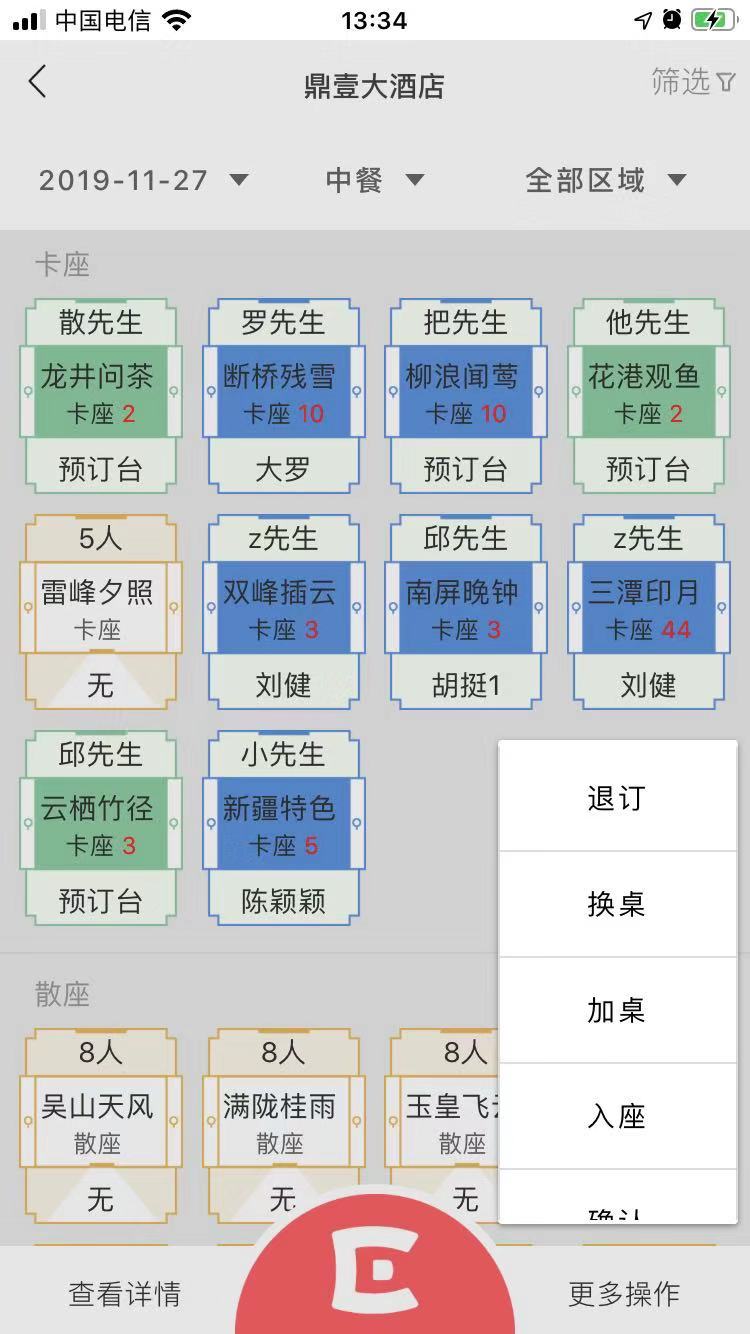
Task: Select the 龙井问茶 table card
Action: click(x=100, y=390)
